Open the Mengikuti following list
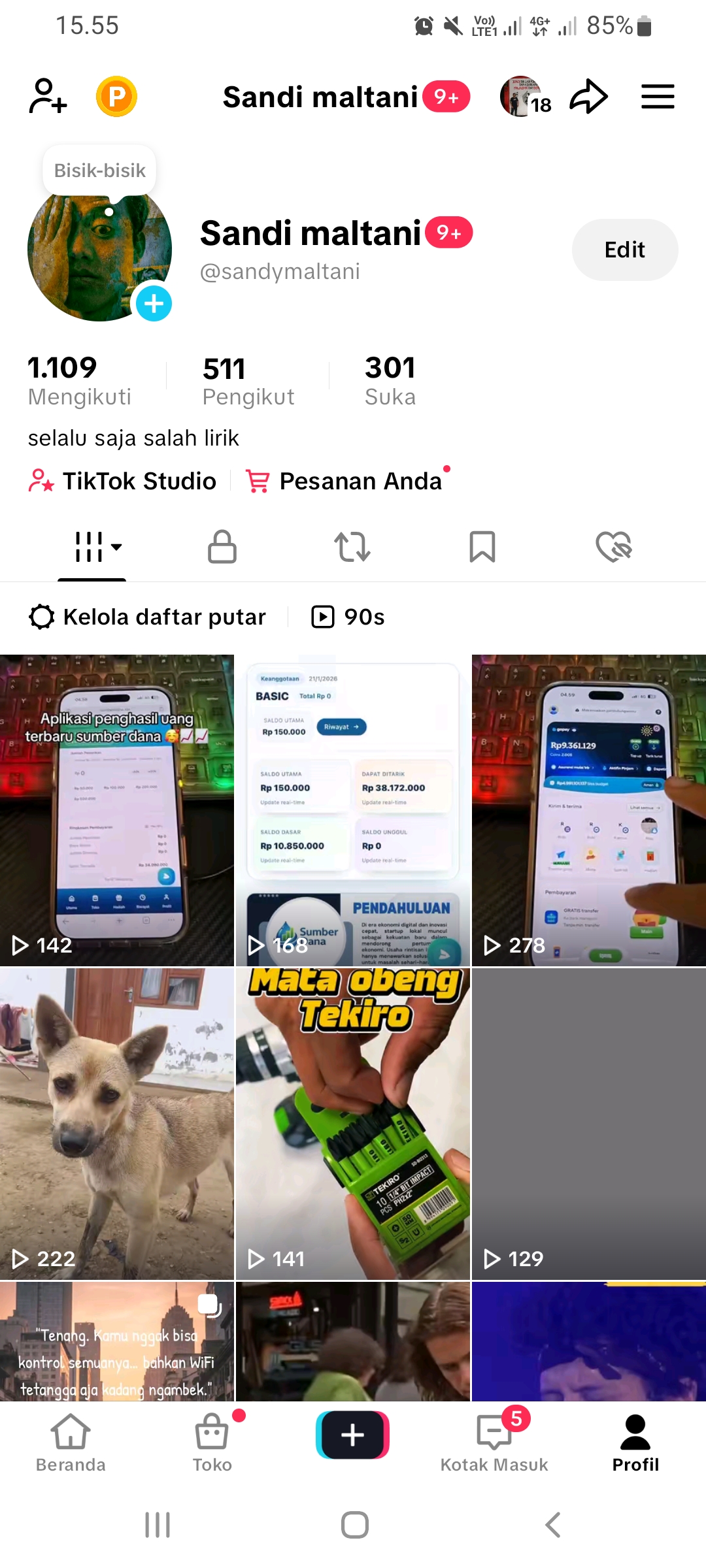Viewport: 706px width, 1568px height. click(79, 380)
